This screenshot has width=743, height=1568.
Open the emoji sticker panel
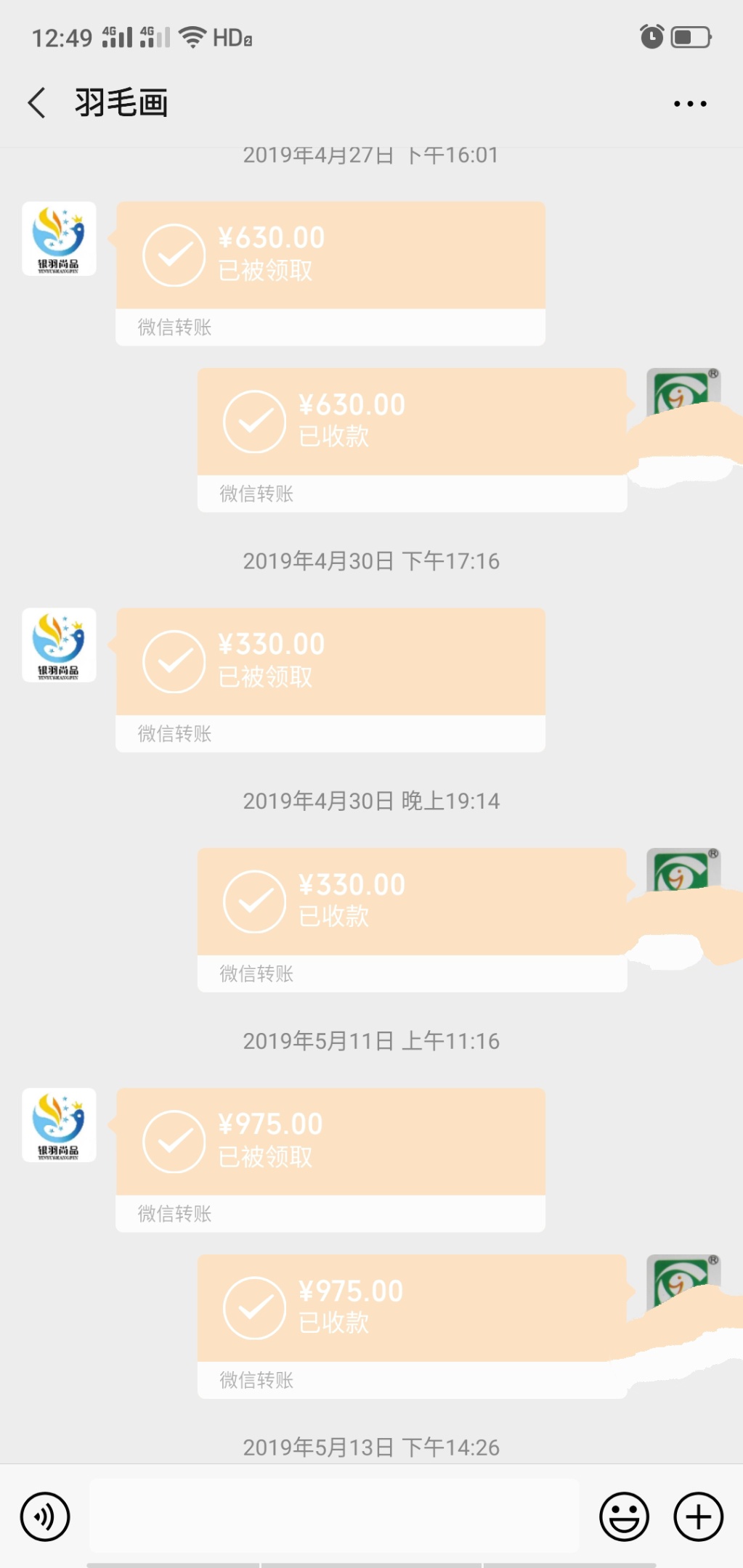624,1516
